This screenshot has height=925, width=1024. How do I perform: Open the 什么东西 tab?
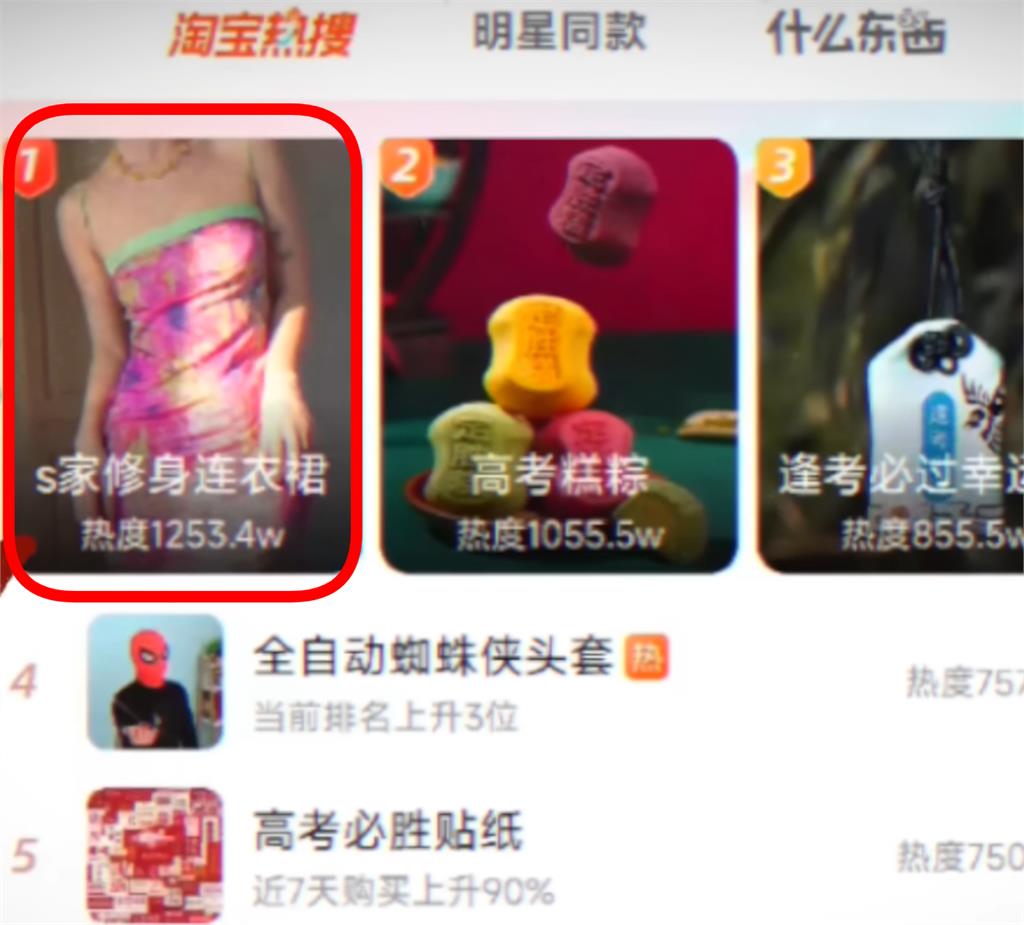tap(856, 33)
